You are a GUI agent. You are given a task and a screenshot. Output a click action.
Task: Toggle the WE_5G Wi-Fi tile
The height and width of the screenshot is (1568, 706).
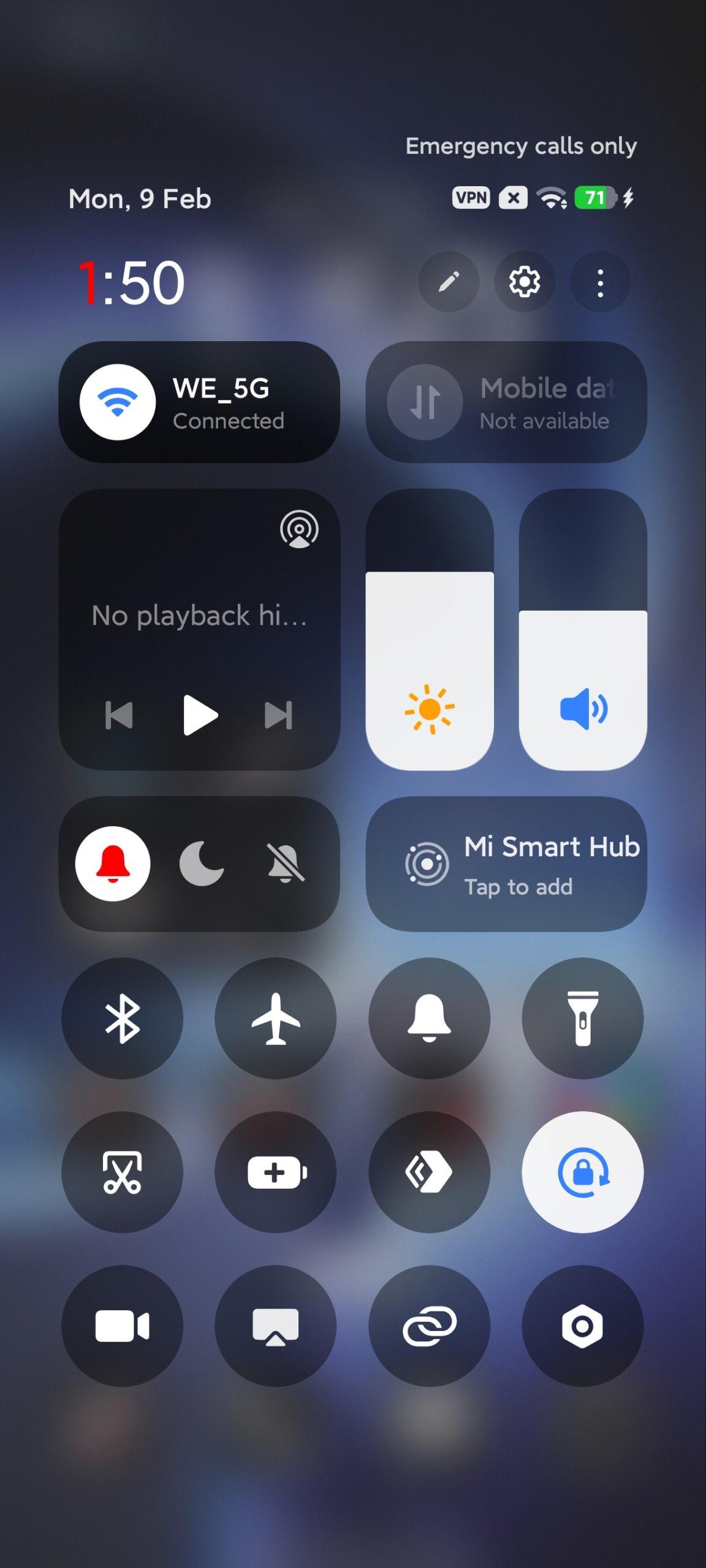[x=118, y=402]
